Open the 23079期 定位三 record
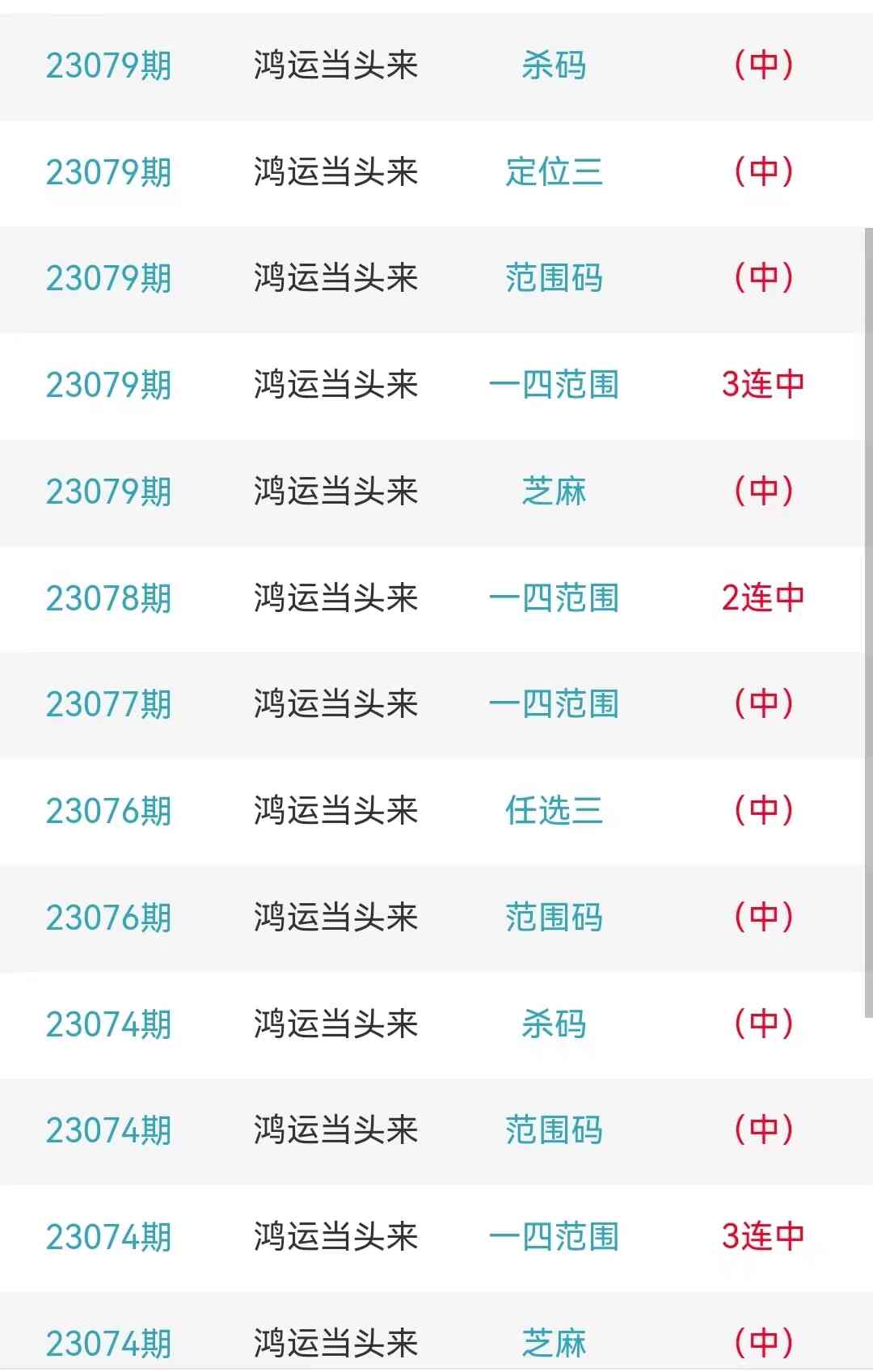This screenshot has height=1372, width=873. click(436, 172)
